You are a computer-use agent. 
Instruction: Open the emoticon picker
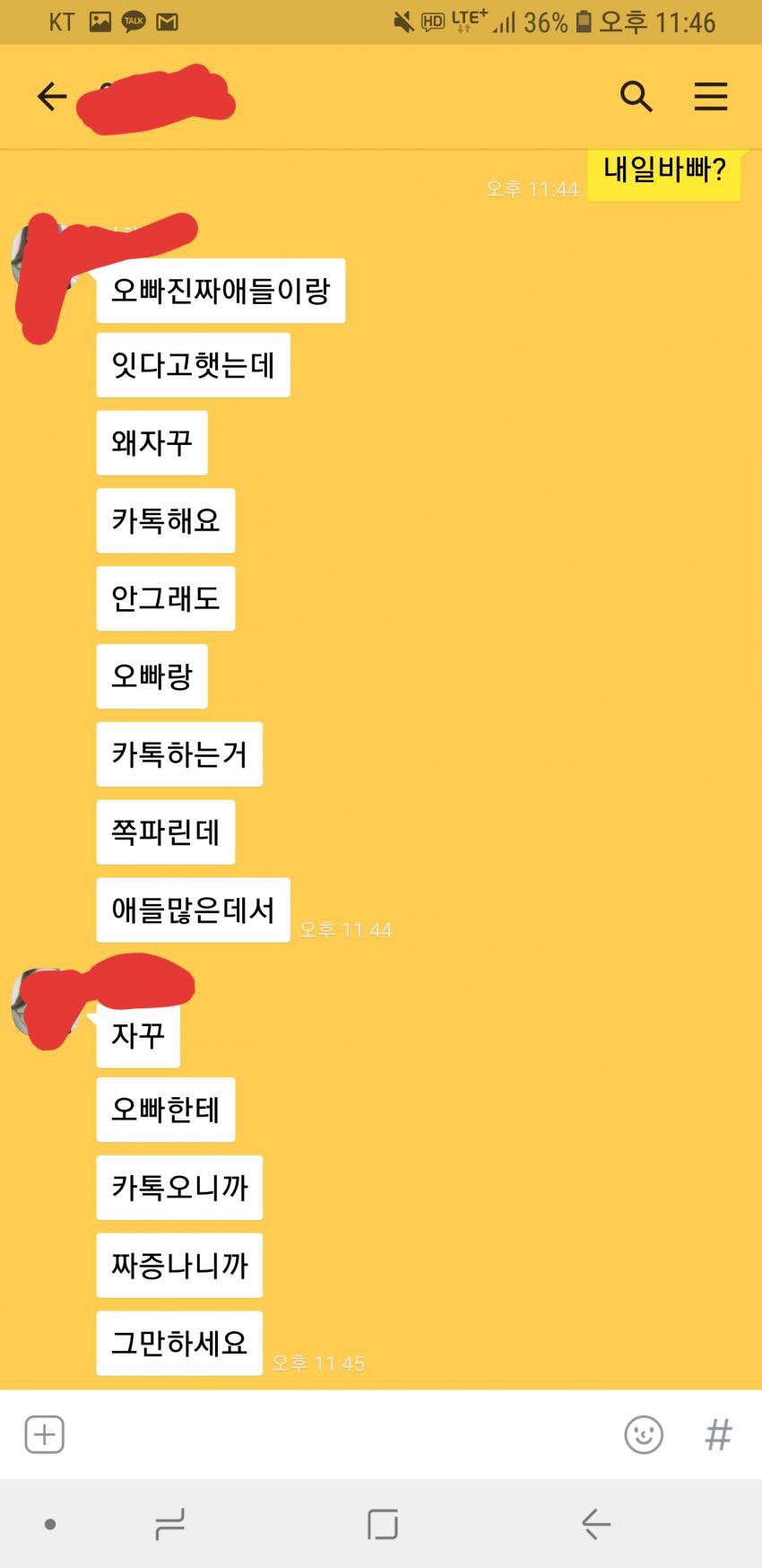pyautogui.click(x=643, y=1434)
